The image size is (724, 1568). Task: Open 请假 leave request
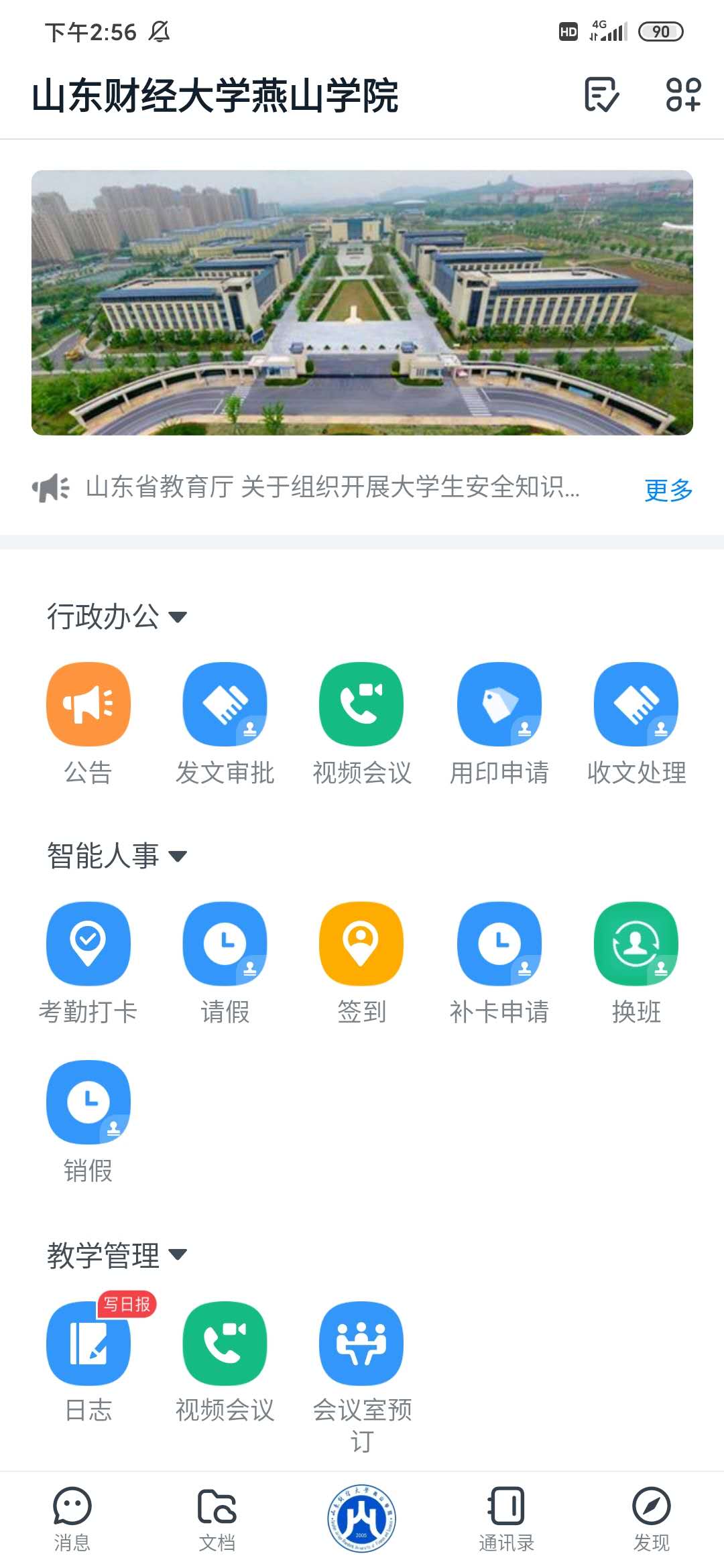pos(225,943)
